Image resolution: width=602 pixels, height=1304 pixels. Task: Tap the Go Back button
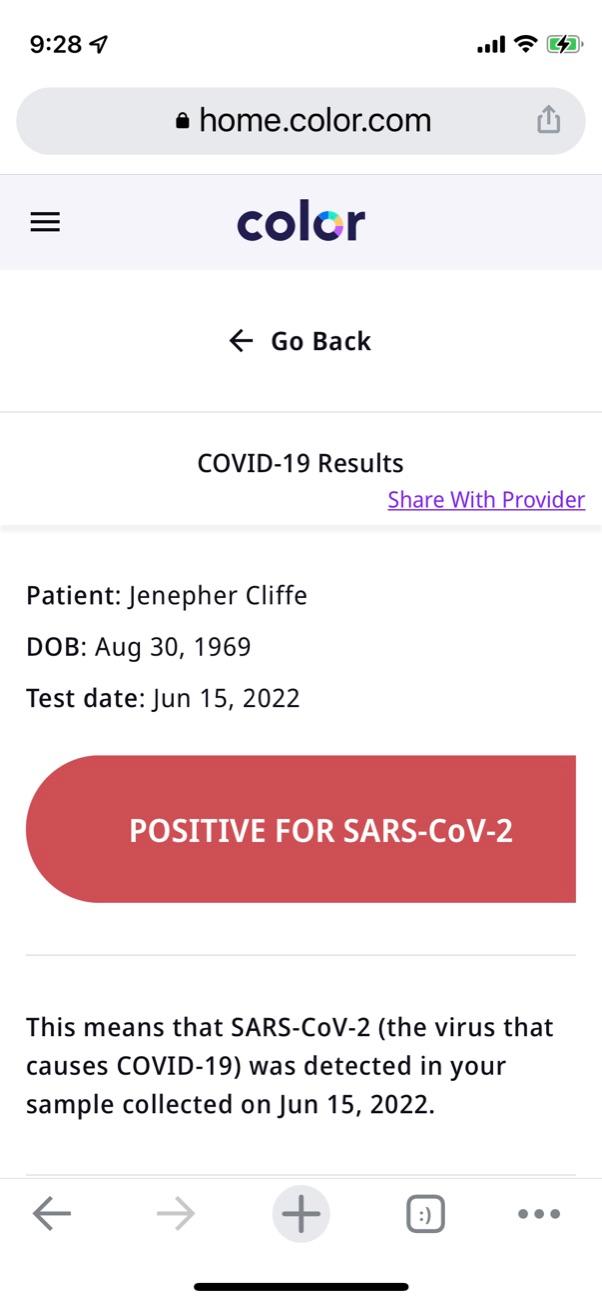pos(300,341)
